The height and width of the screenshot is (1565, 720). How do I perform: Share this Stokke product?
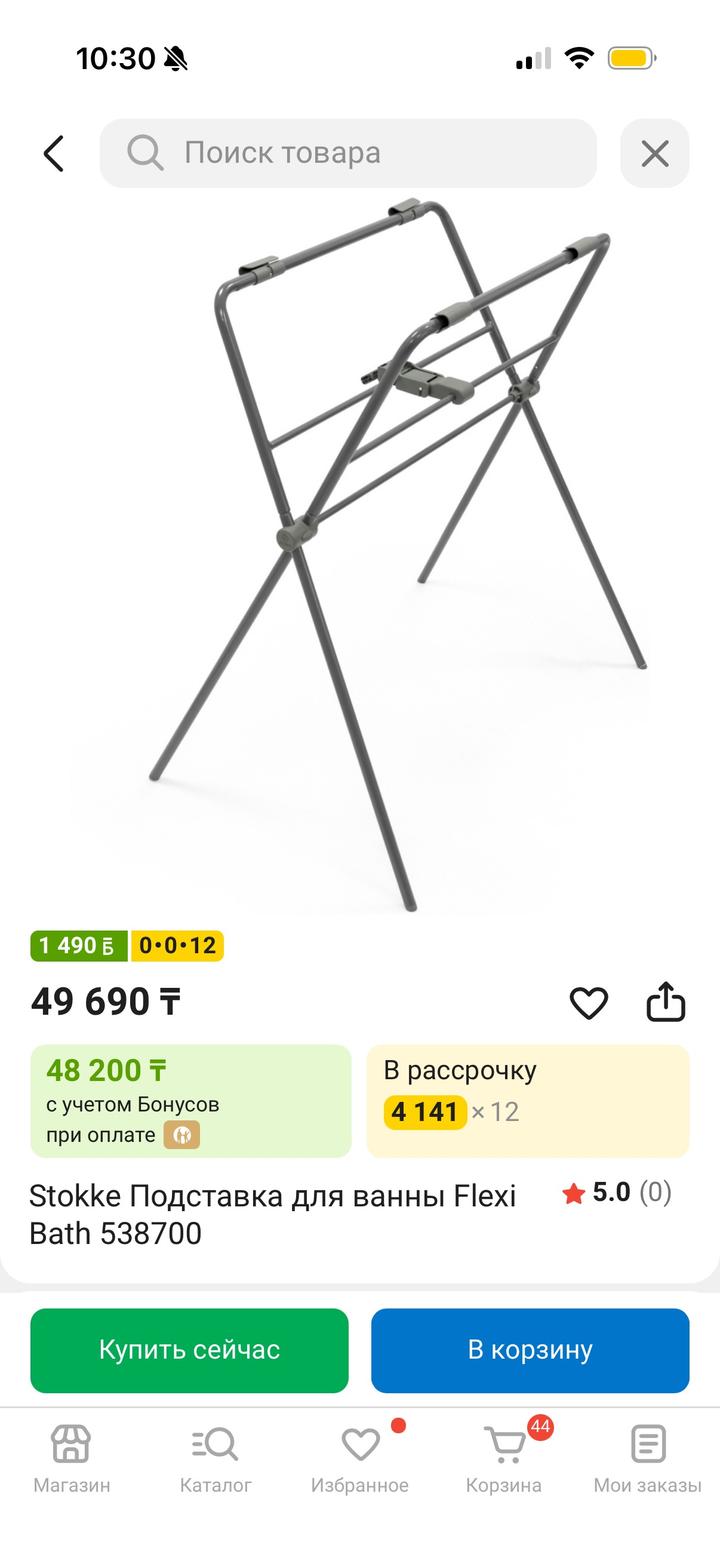[666, 1002]
